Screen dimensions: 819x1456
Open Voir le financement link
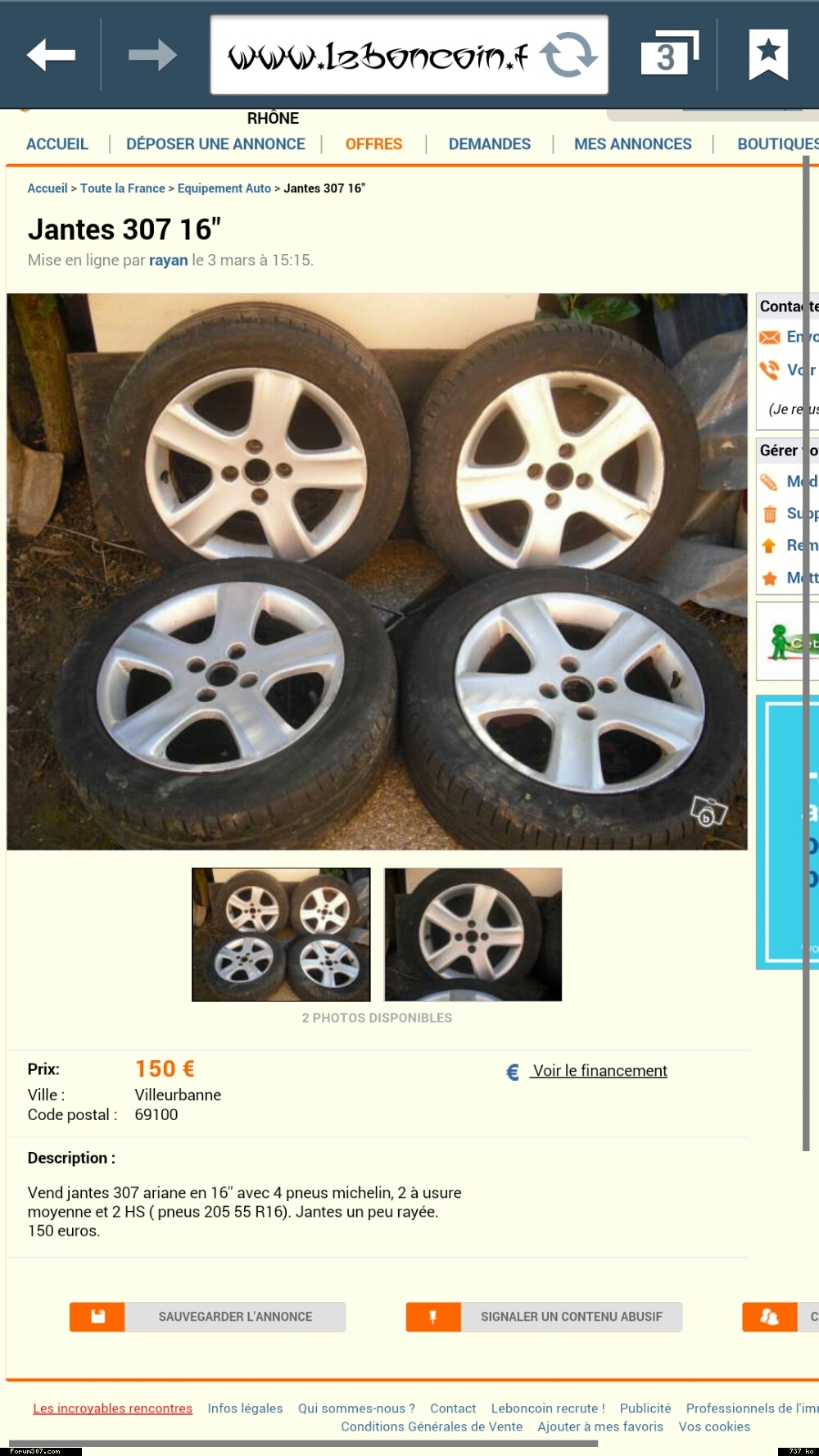600,1071
